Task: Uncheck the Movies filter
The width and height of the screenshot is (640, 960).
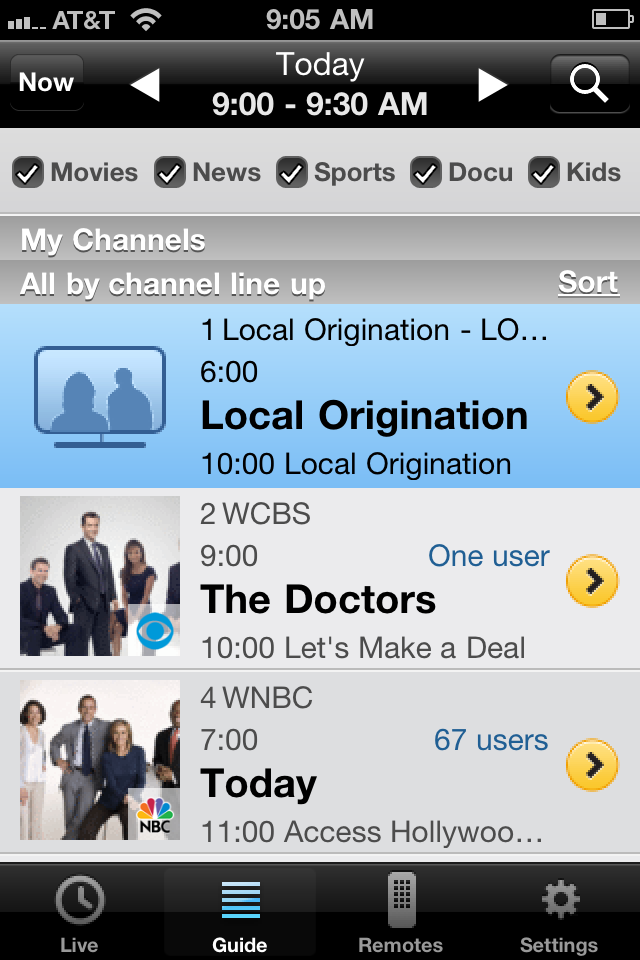Action: point(28,173)
